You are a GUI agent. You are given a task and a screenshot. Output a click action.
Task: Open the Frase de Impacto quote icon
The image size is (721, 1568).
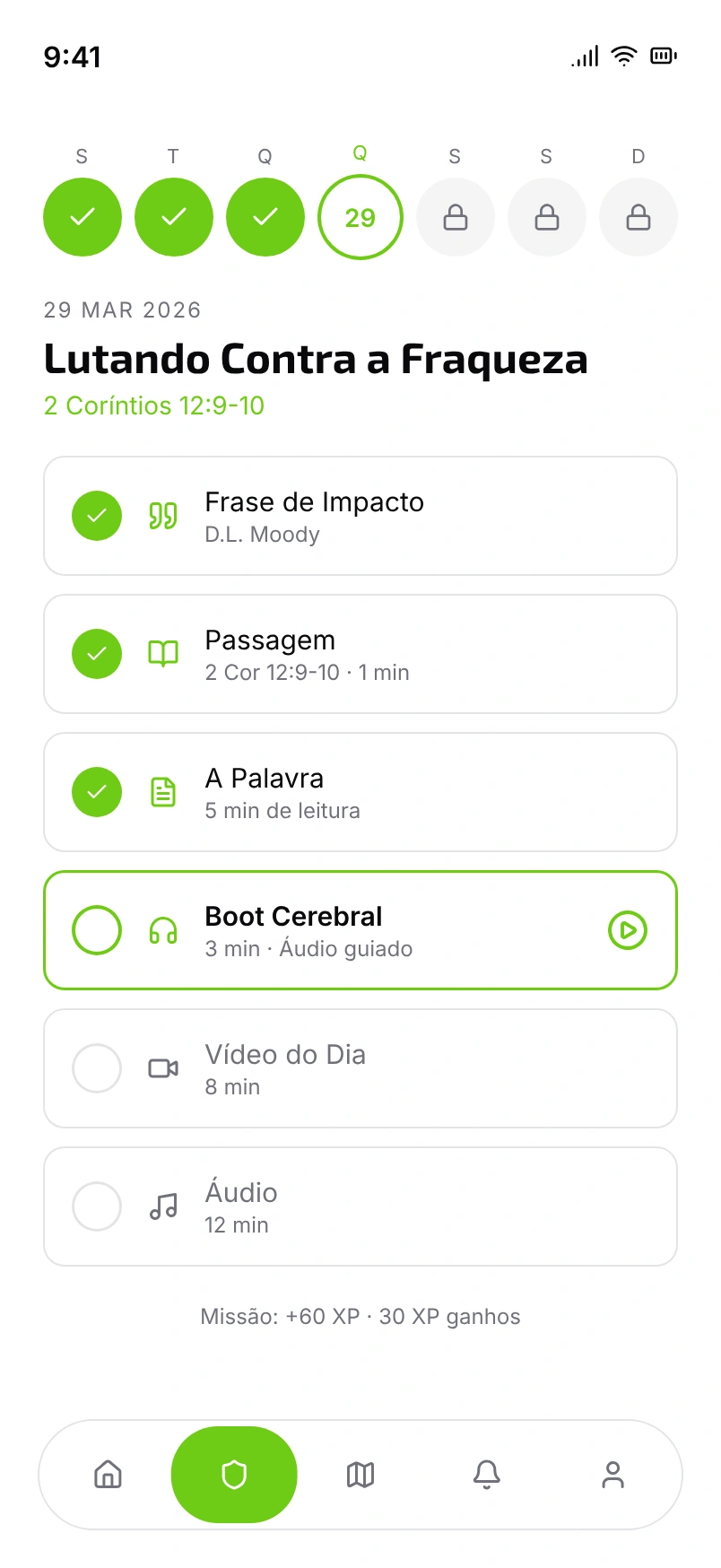pyautogui.click(x=162, y=516)
